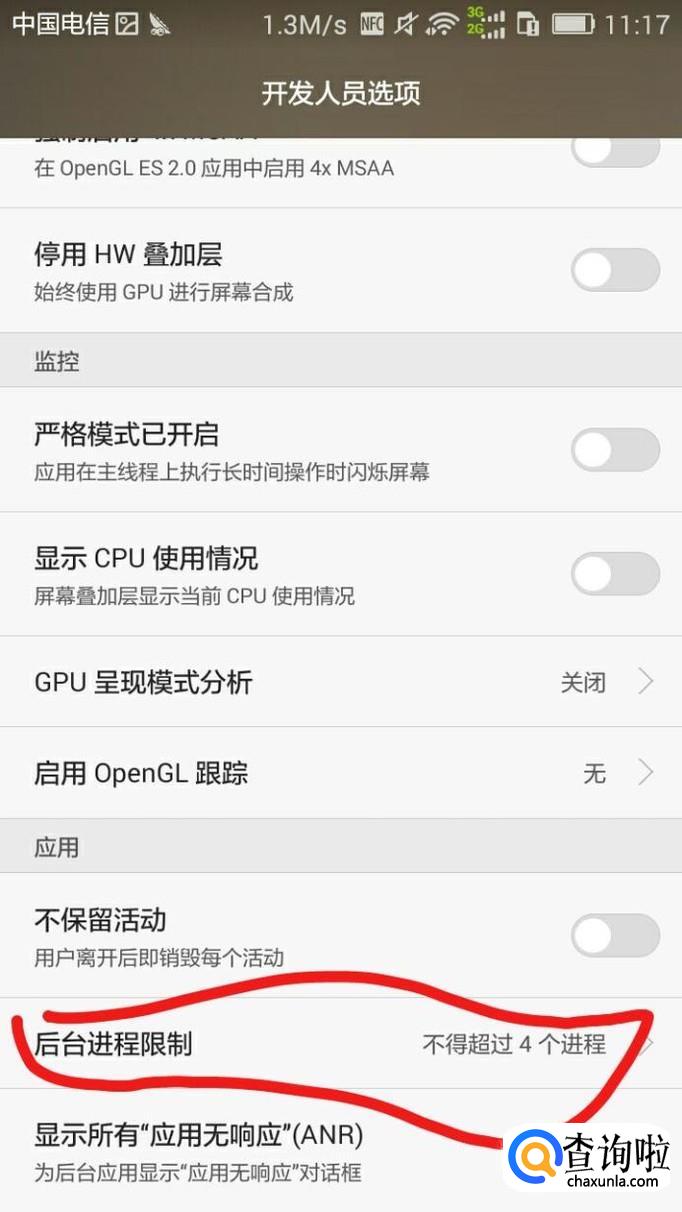
Task: Open 启用 OpenGL 跟踪 options
Action: (340, 773)
